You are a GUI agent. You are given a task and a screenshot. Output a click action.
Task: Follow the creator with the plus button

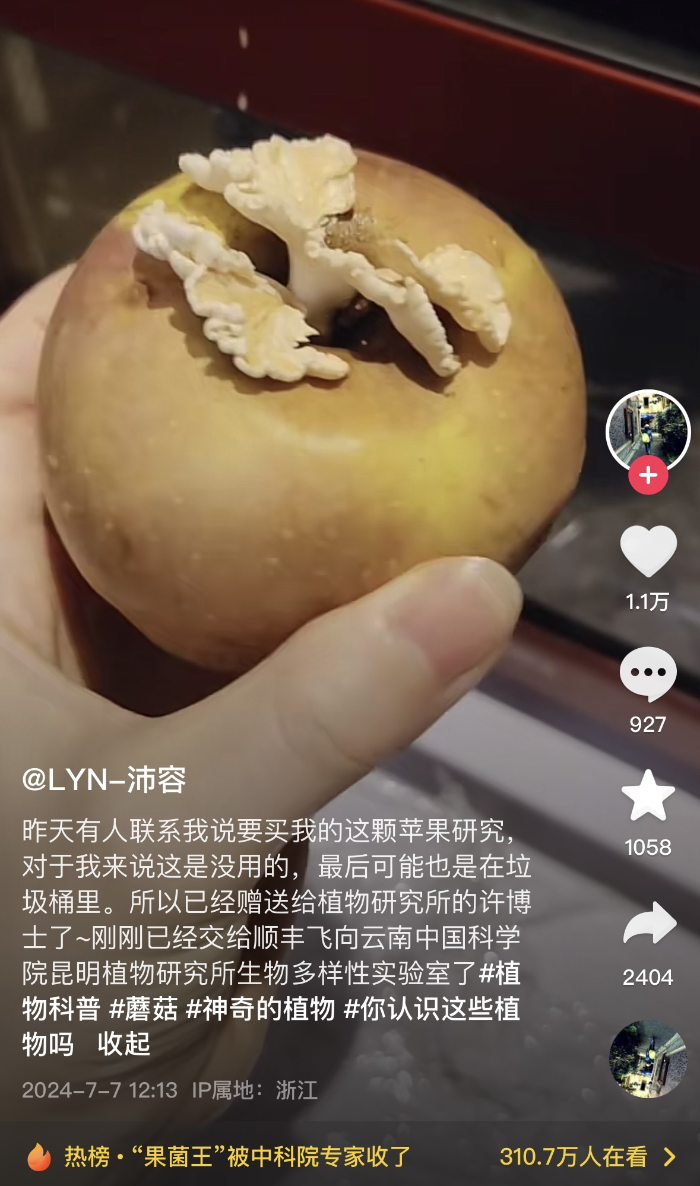[648, 475]
